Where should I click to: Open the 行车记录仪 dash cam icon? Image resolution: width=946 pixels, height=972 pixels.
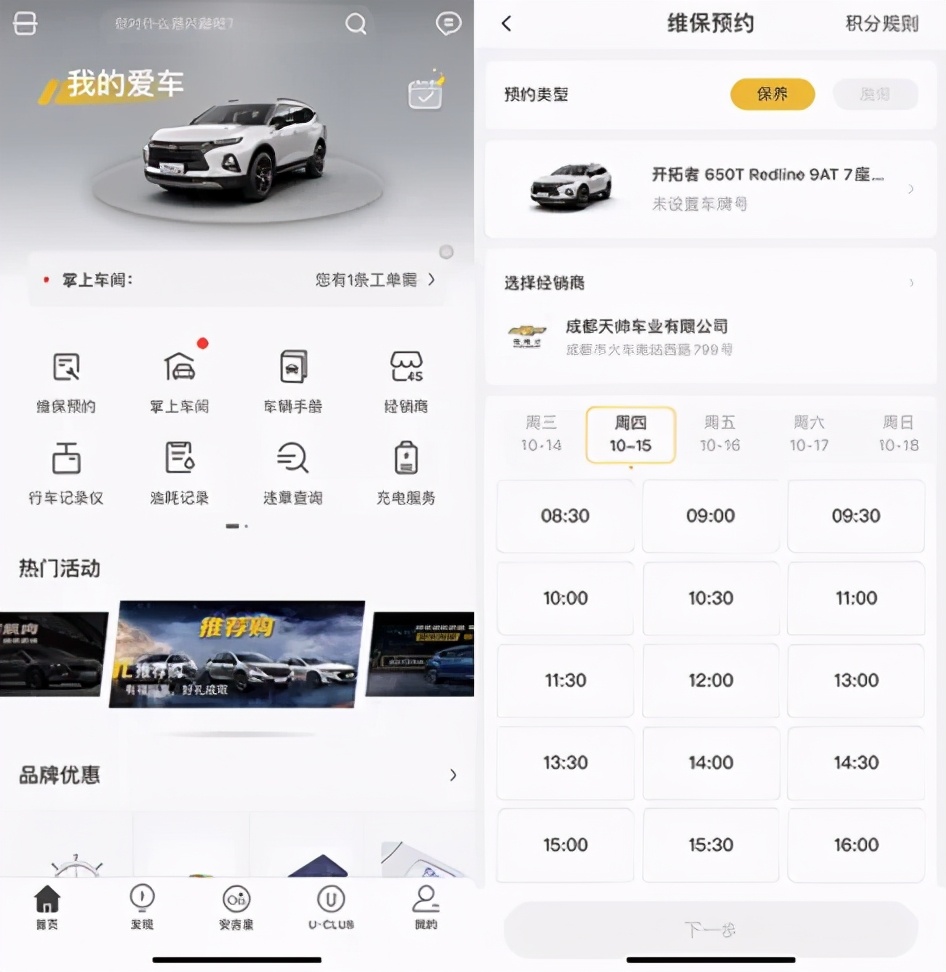tap(65, 470)
